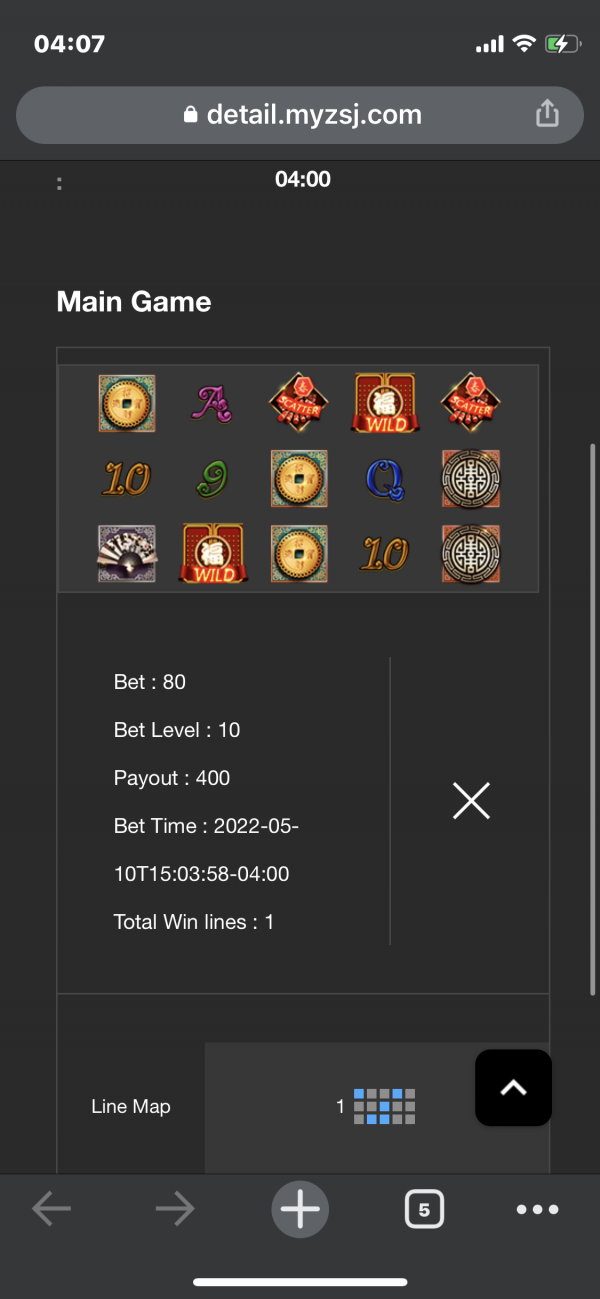This screenshot has width=600, height=1299.
Task: Select win line 1 in Line Map
Action: pos(384,1106)
